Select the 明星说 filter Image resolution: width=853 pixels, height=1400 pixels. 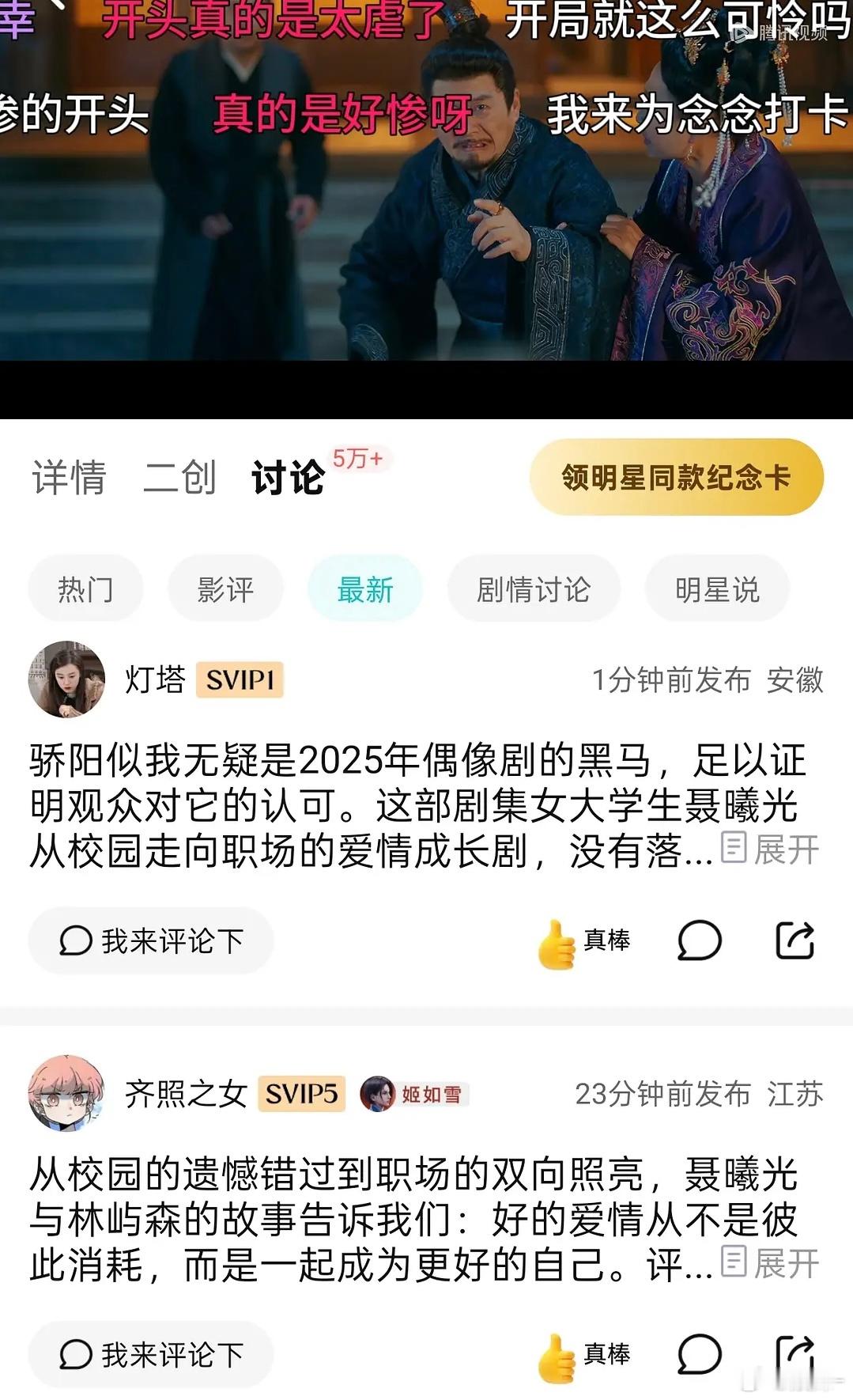coord(716,588)
